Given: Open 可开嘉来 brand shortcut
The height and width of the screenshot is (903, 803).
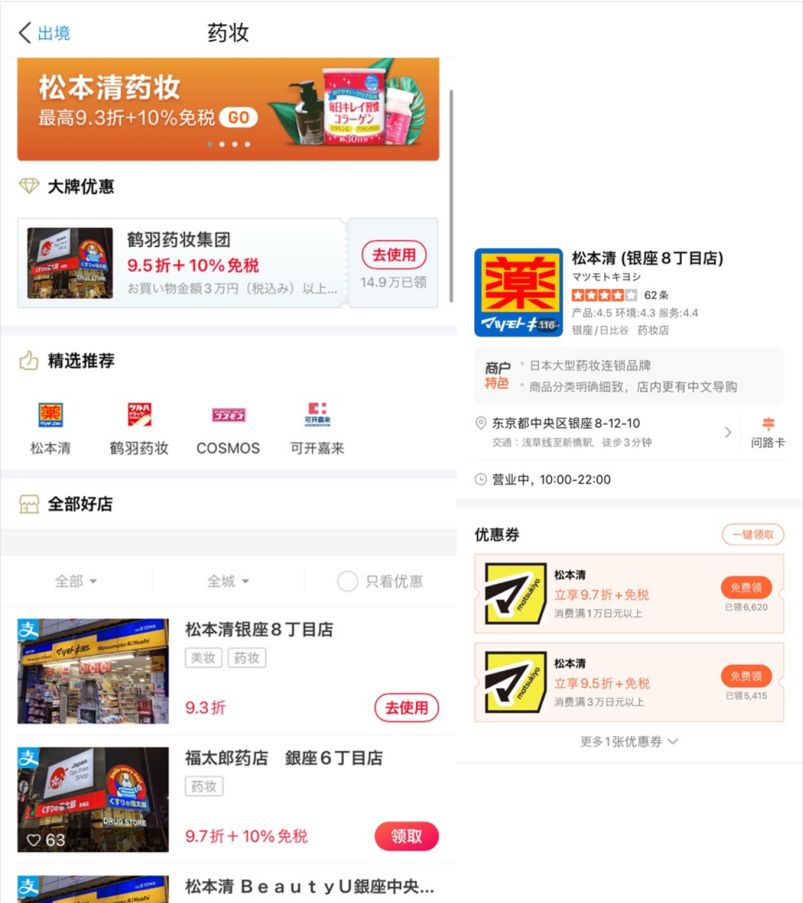Looking at the screenshot, I should coord(317,428).
